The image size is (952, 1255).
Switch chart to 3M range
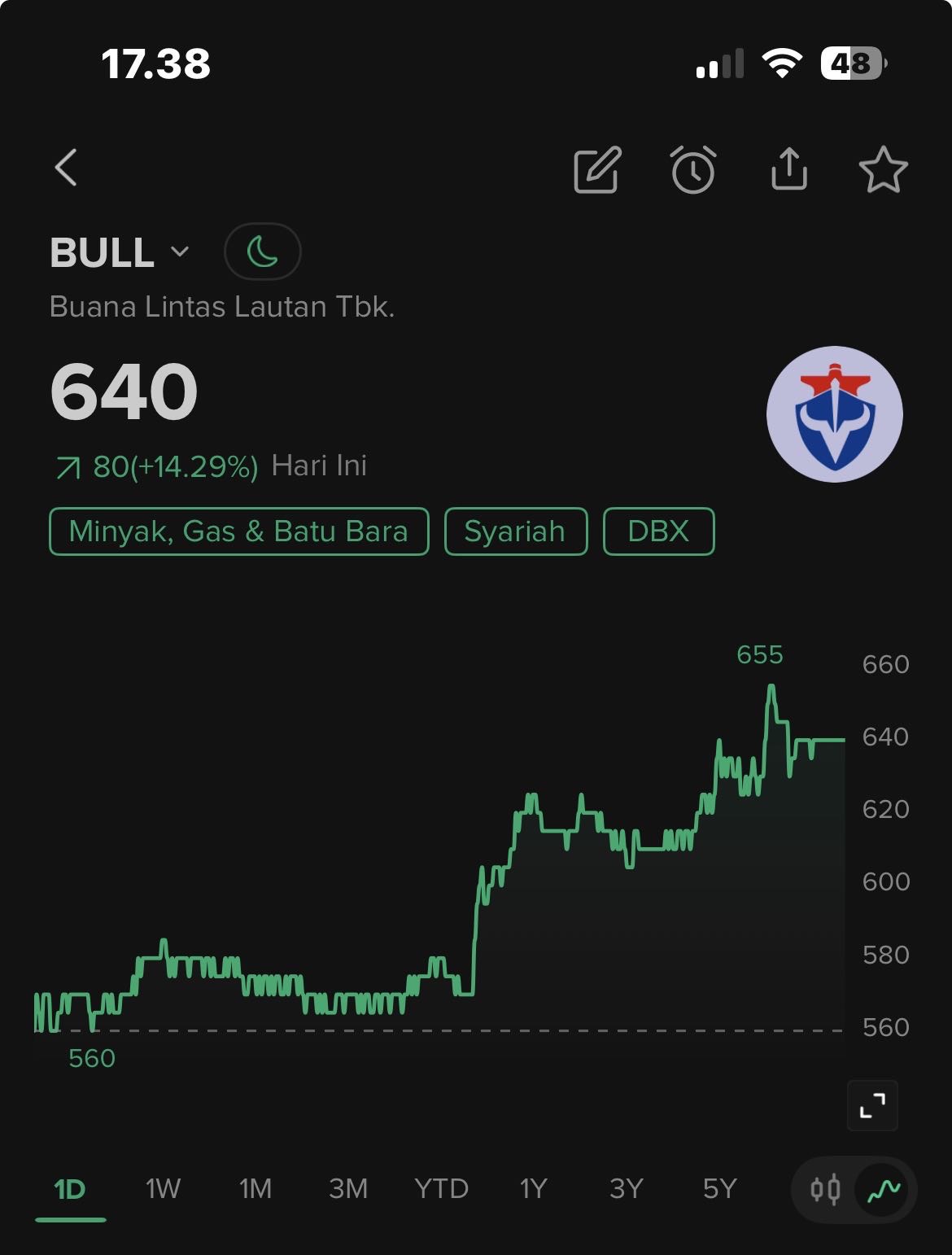pos(348,1189)
